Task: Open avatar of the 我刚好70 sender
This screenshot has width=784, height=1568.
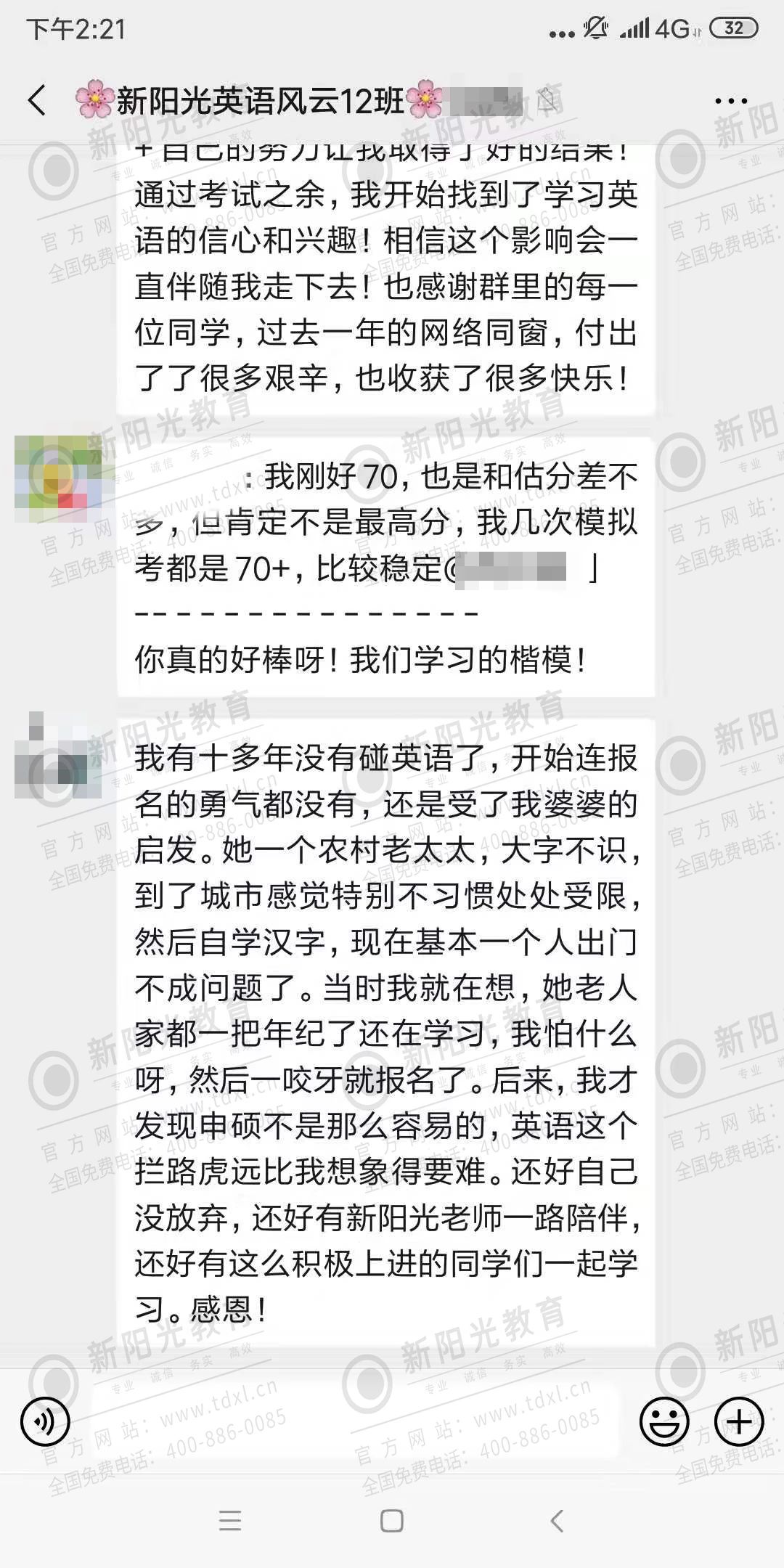Action: [58, 479]
